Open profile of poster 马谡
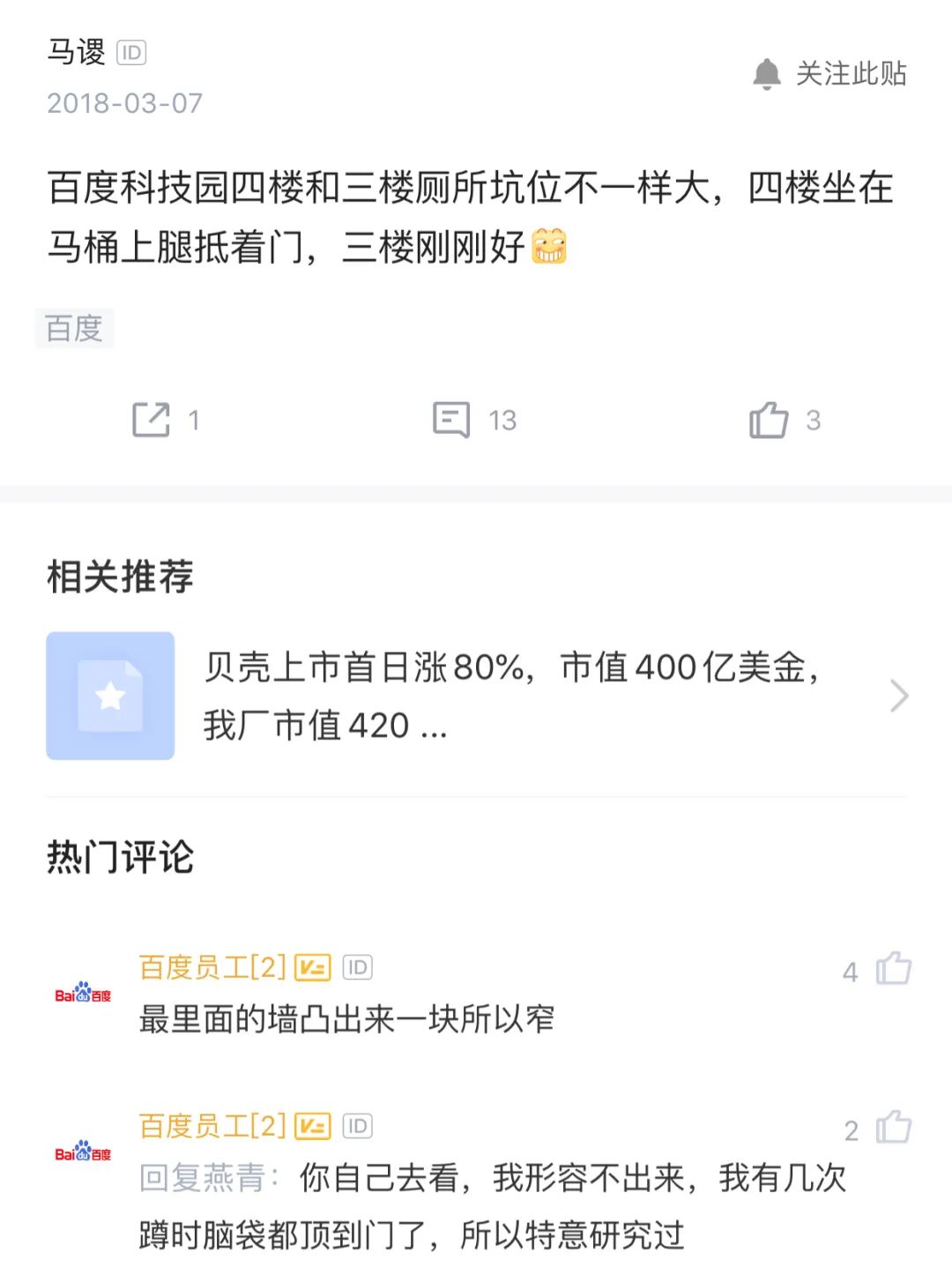Viewport: 952px width, 1275px height. point(77,52)
